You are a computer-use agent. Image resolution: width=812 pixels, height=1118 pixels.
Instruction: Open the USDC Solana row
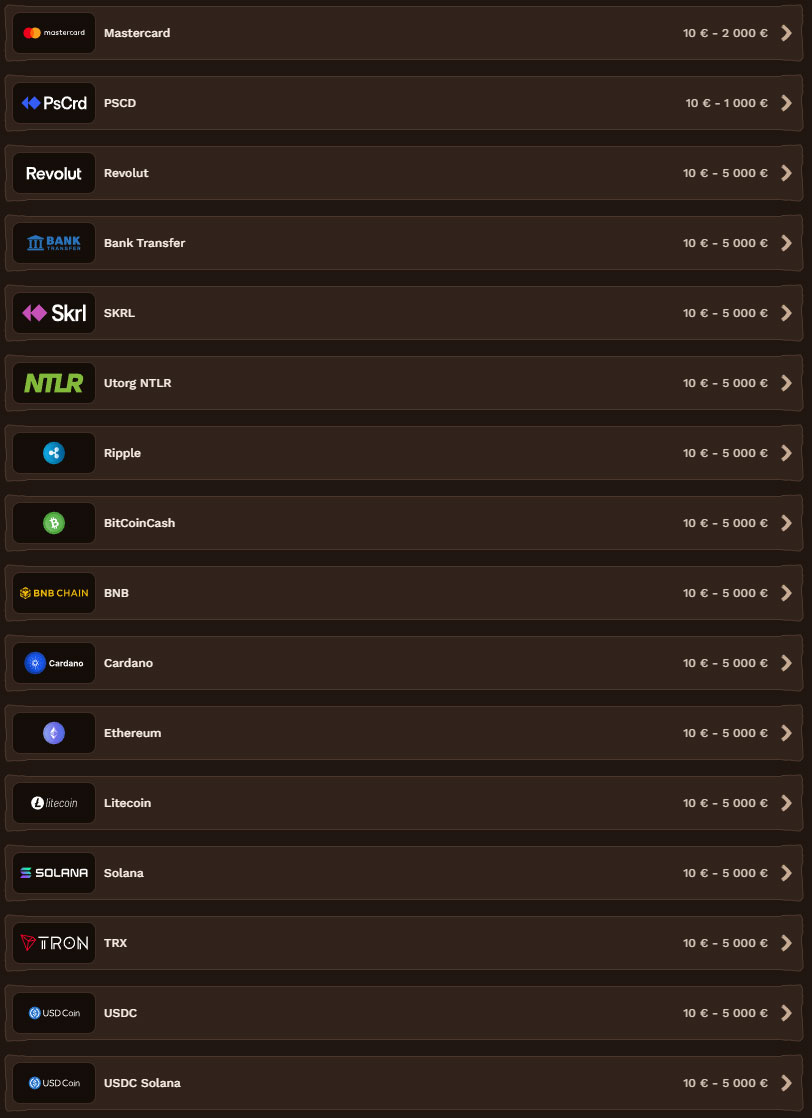click(405, 1083)
